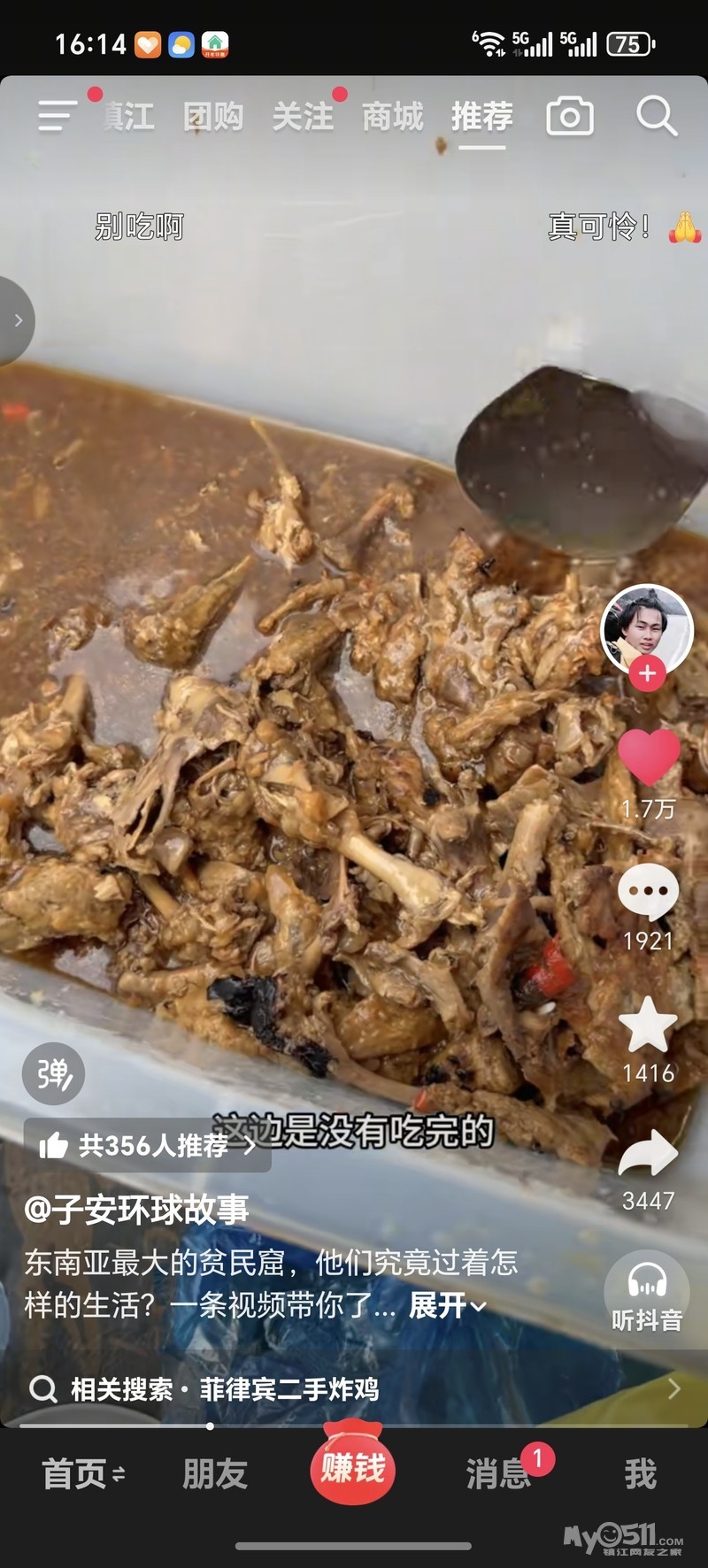Screen dimensions: 708x1568
Task: Open @子安环球故事 profile
Action: point(136,1210)
